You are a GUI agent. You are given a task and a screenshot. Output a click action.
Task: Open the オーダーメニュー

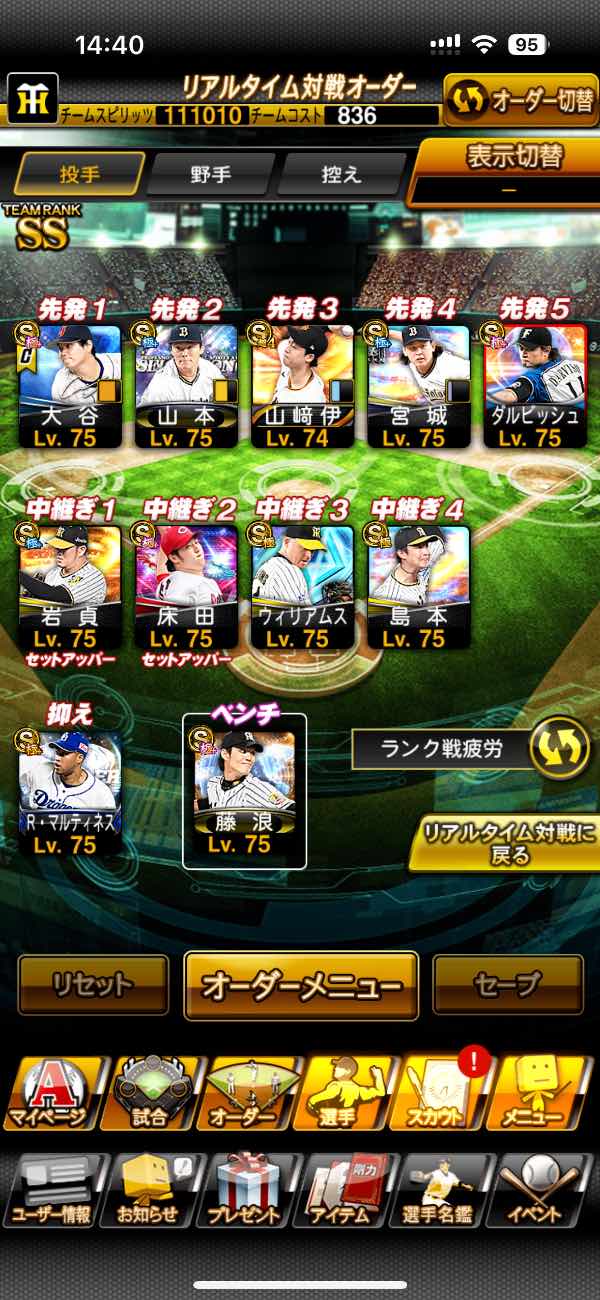pos(301,985)
